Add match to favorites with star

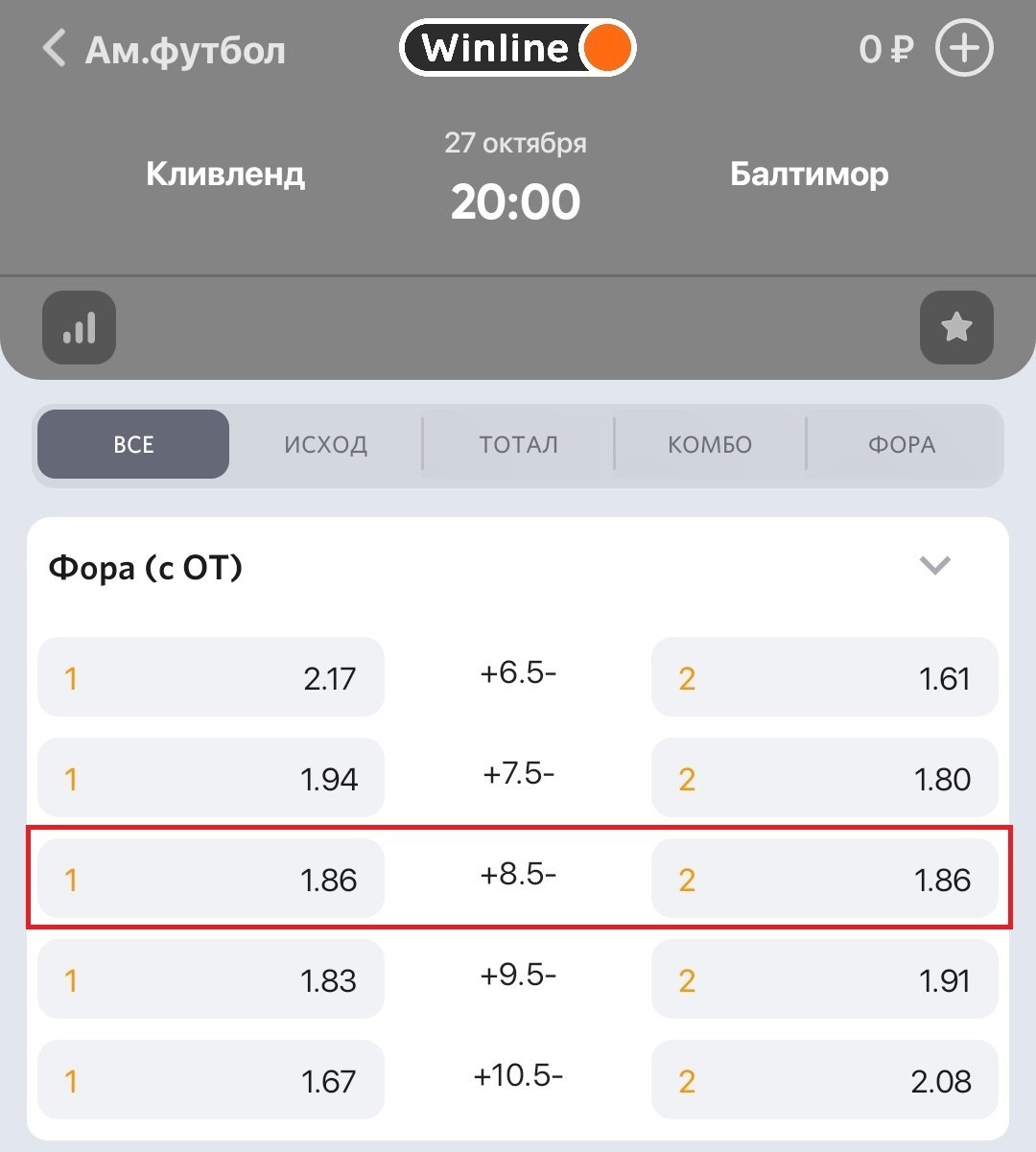pos(955,328)
